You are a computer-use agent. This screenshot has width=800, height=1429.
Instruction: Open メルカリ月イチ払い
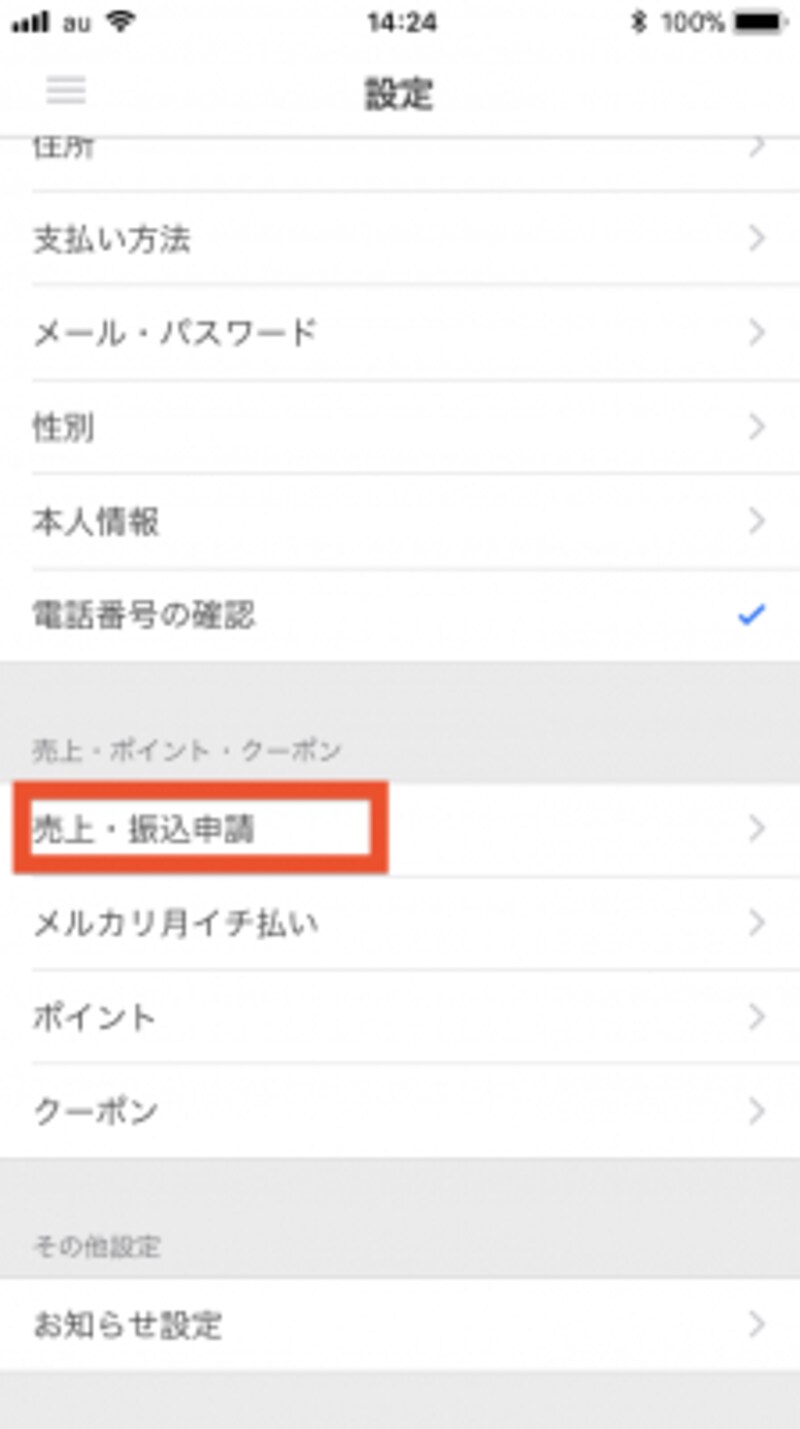(400, 923)
